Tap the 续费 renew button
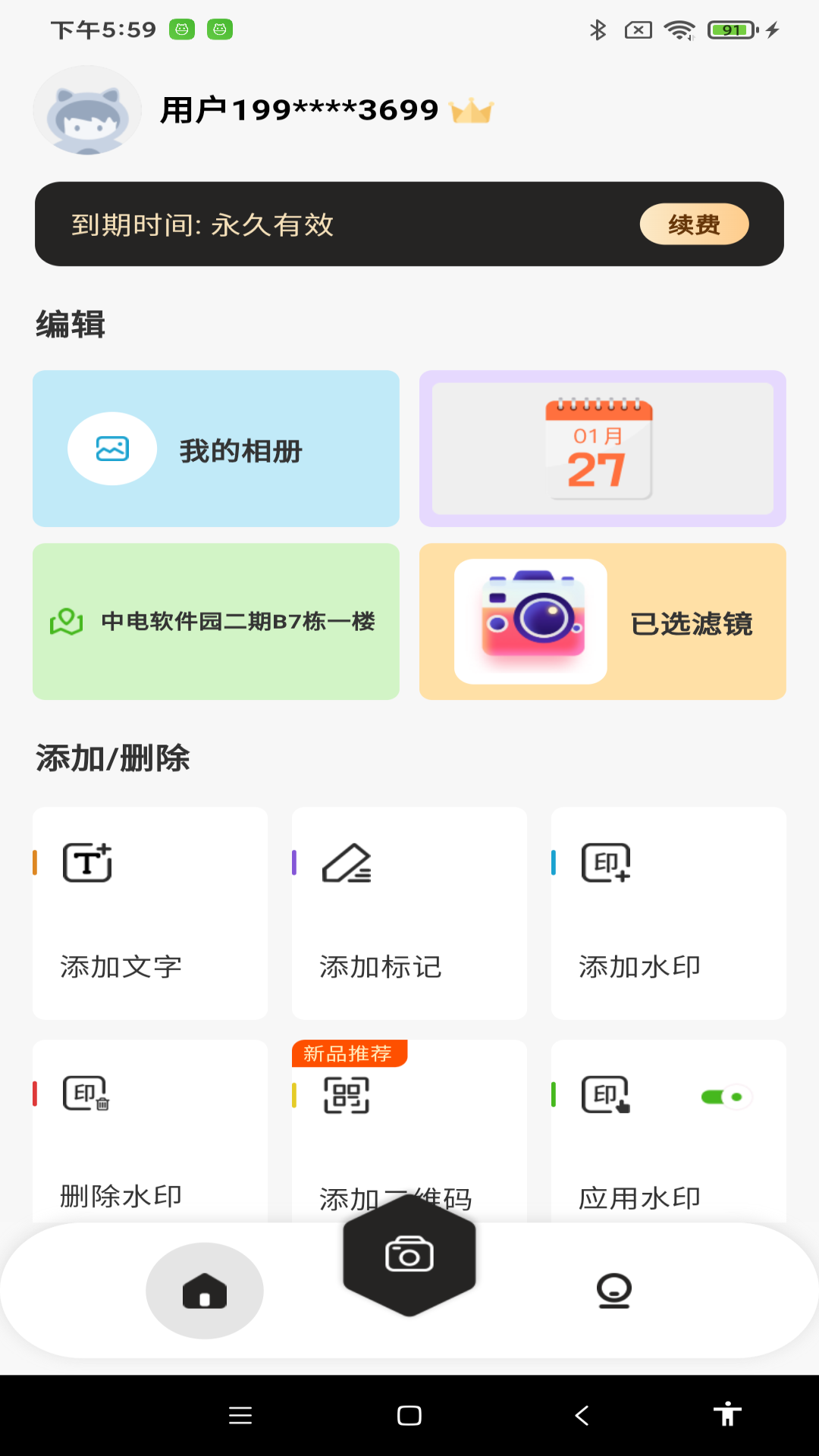Viewport: 819px width, 1456px height. tap(694, 224)
